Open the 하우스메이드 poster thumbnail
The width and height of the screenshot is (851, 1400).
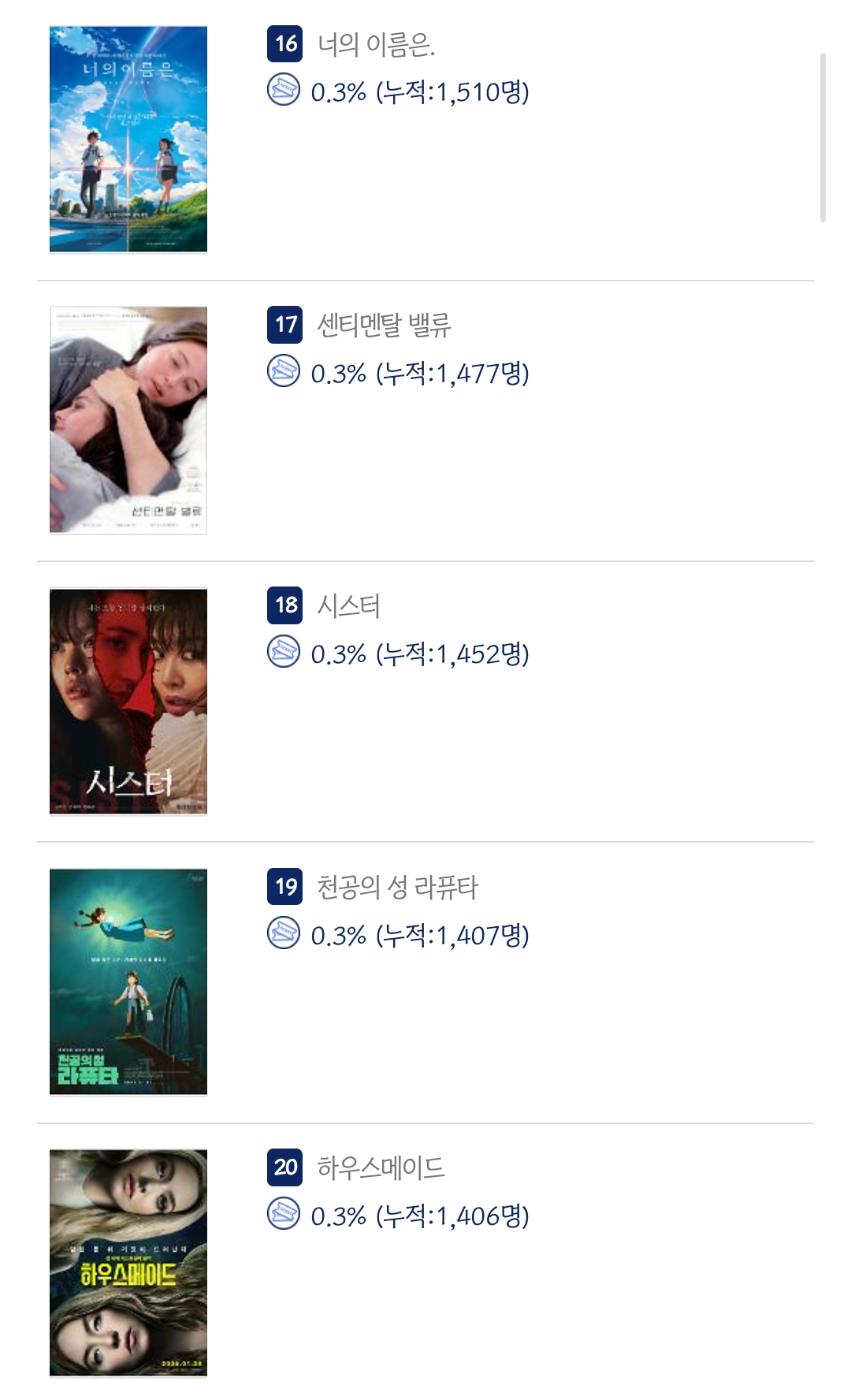[x=128, y=1262]
